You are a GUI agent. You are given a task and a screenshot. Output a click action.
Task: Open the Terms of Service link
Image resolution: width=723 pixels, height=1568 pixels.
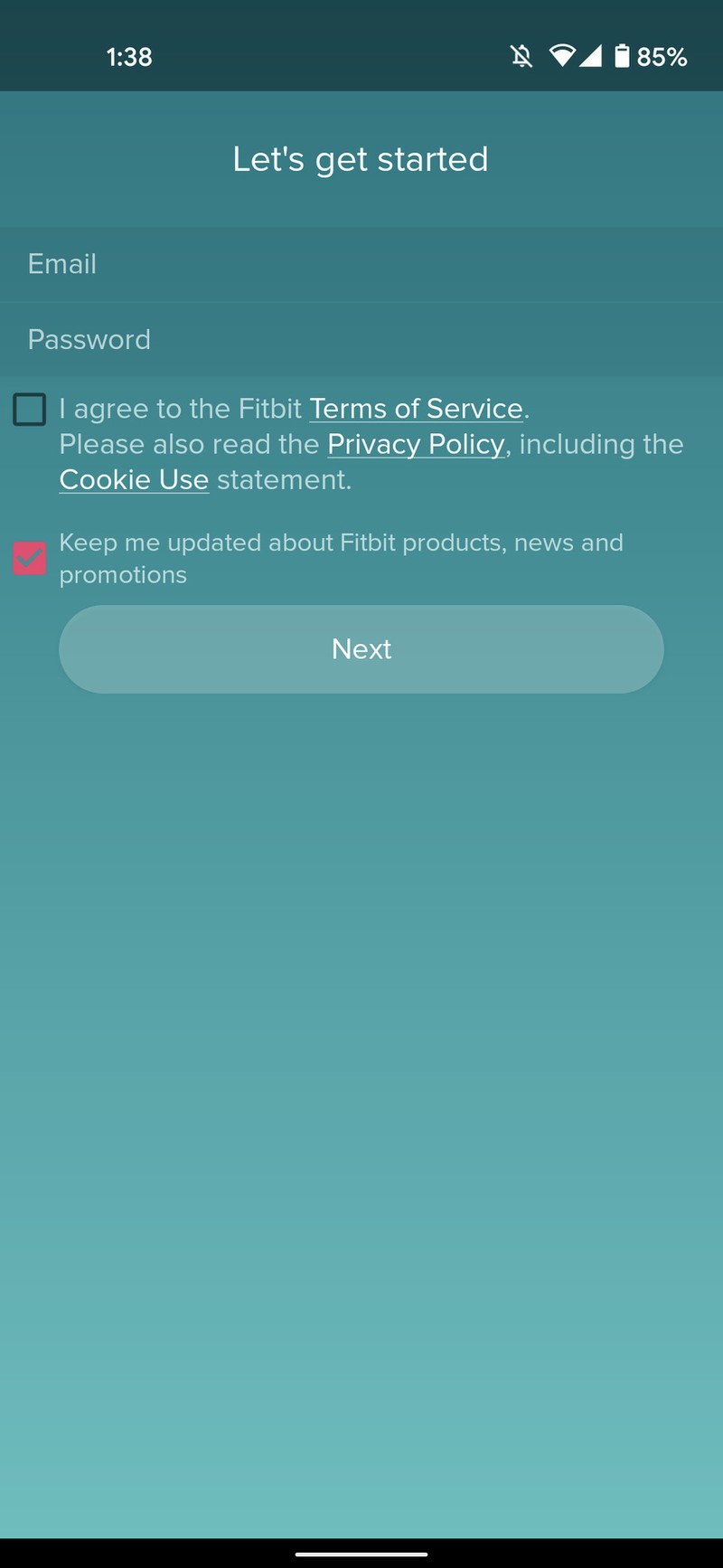coord(416,409)
